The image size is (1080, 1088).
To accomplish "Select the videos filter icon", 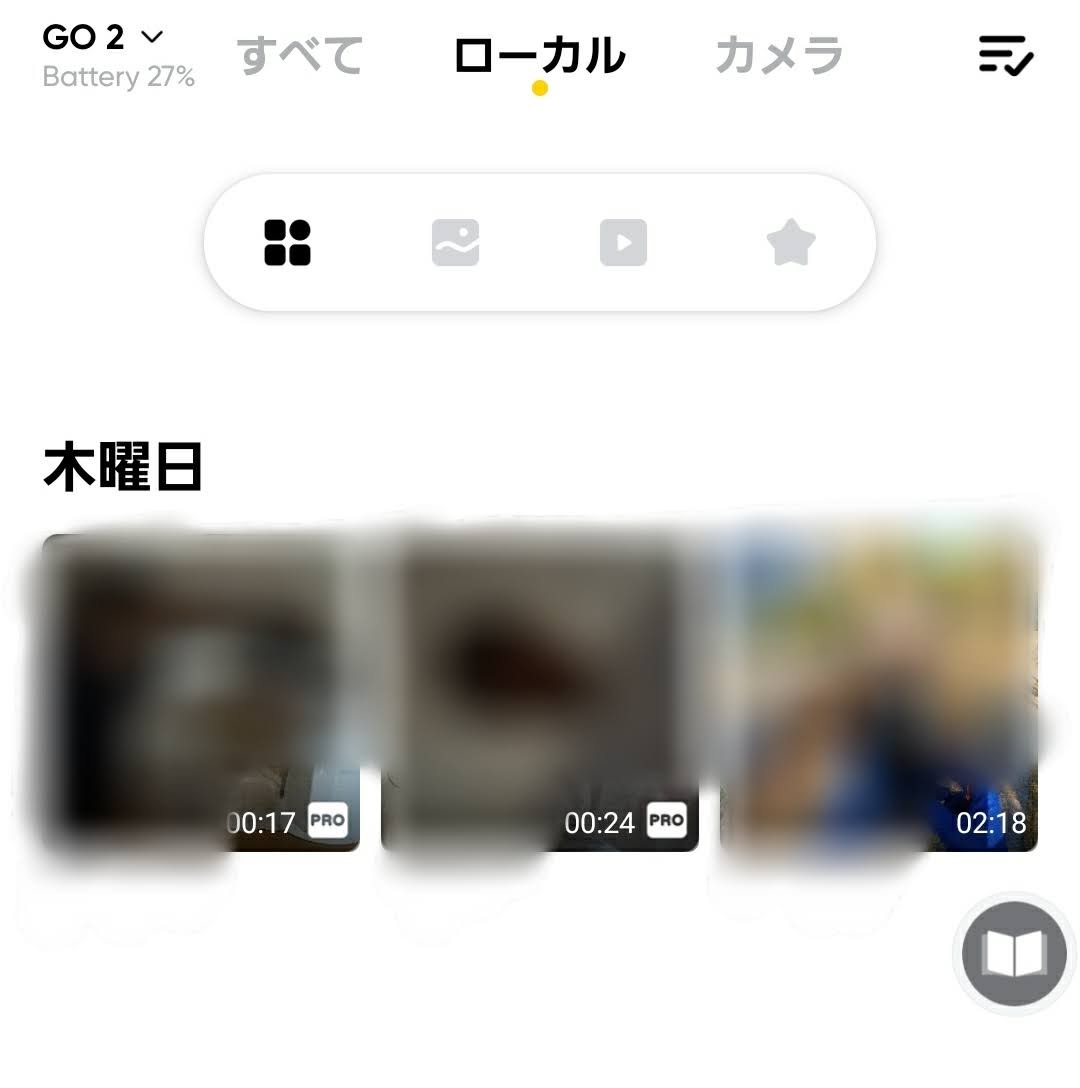I will (x=623, y=242).
